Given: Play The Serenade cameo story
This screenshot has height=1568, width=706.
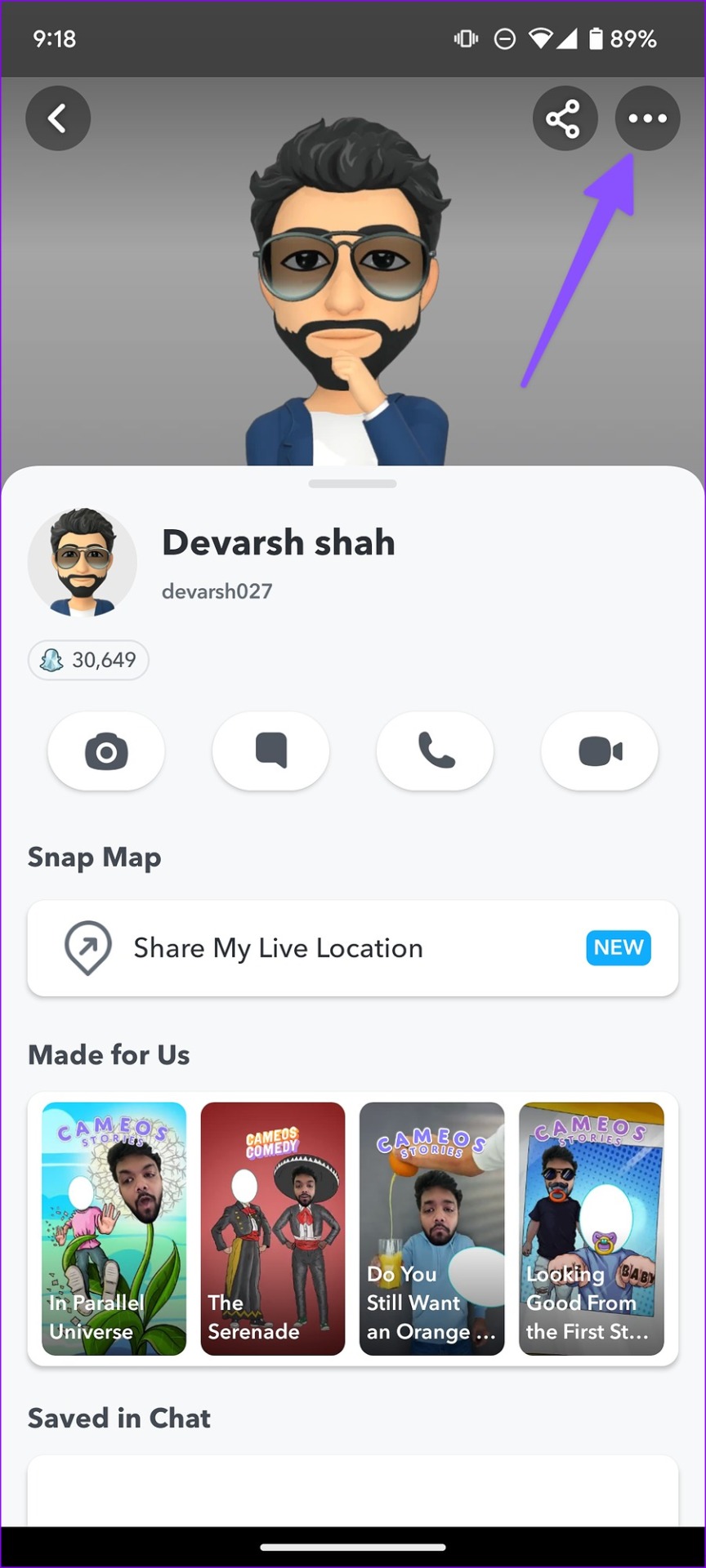Looking at the screenshot, I should 273,1228.
